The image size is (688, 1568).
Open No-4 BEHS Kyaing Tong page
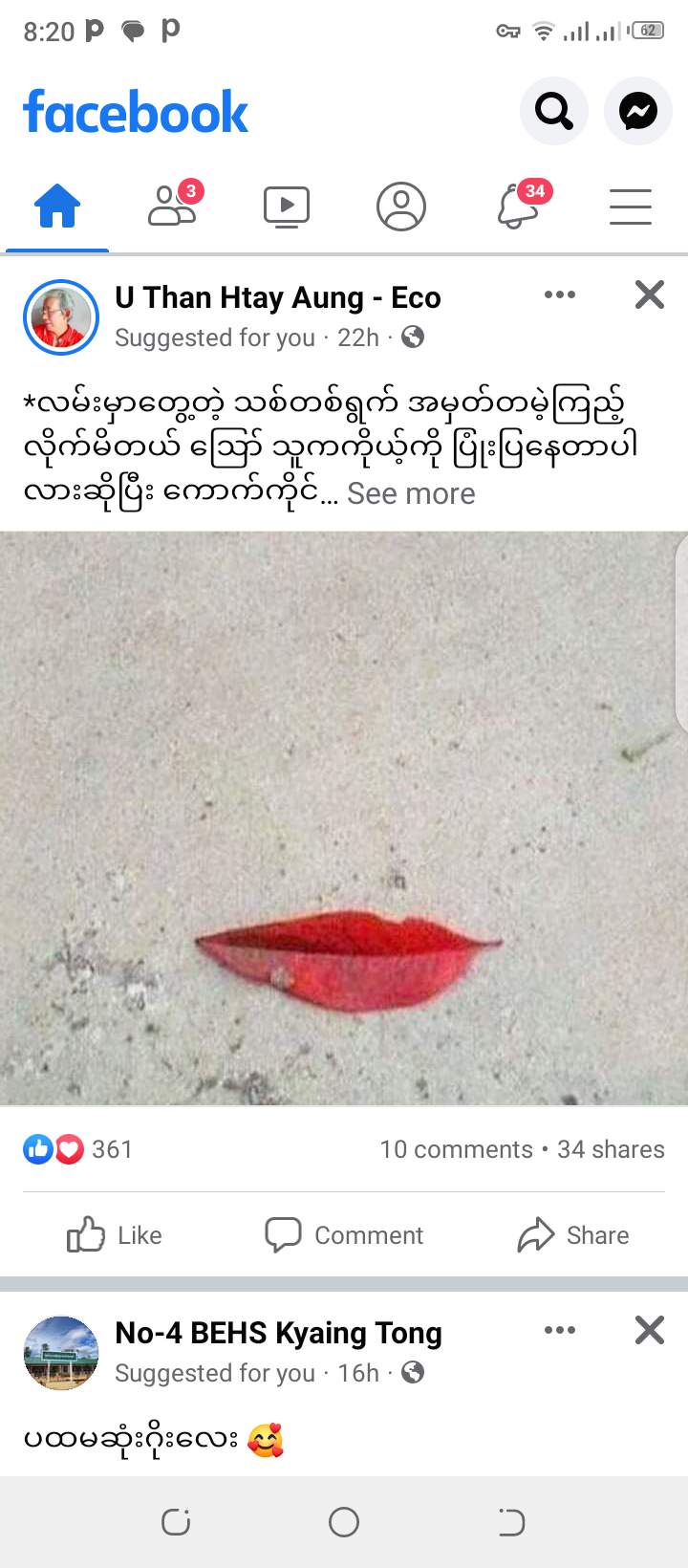pos(278,1334)
